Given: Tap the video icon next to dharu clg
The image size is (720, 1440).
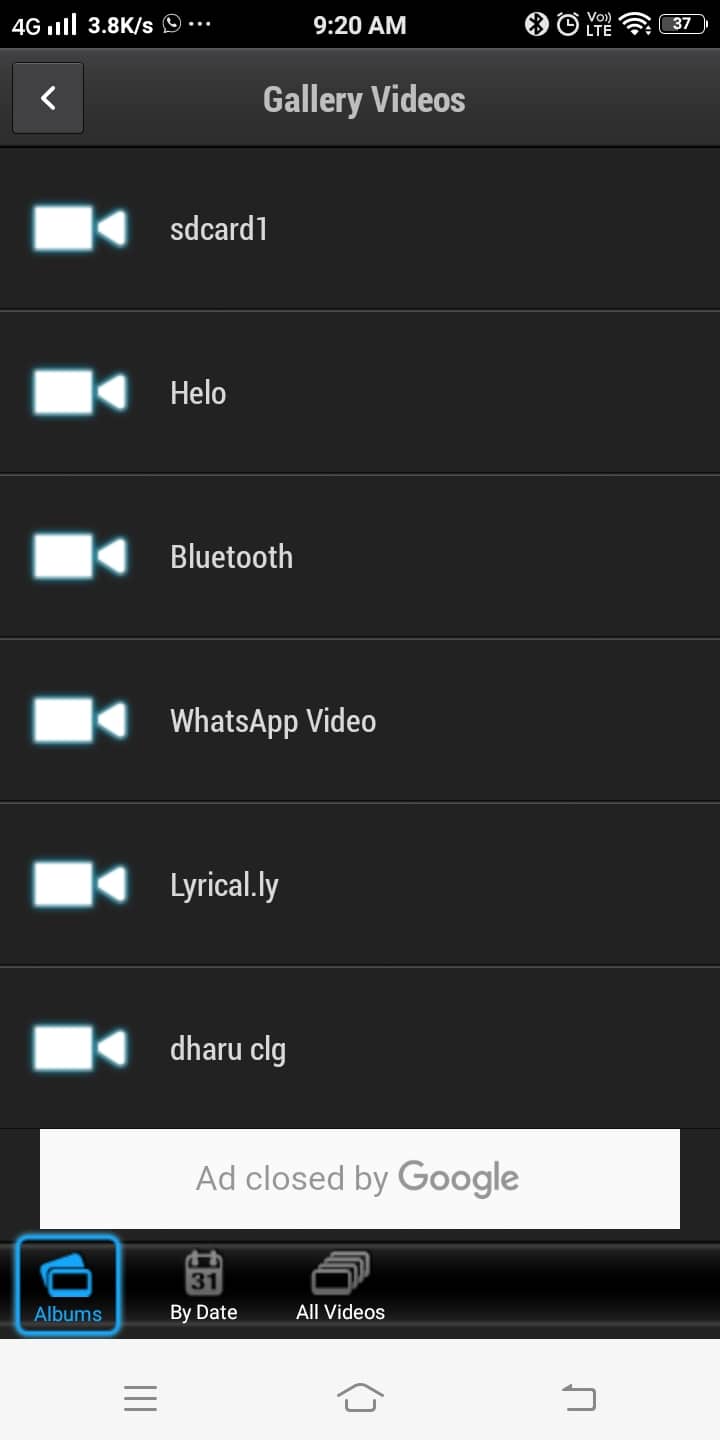Looking at the screenshot, I should click(80, 1048).
